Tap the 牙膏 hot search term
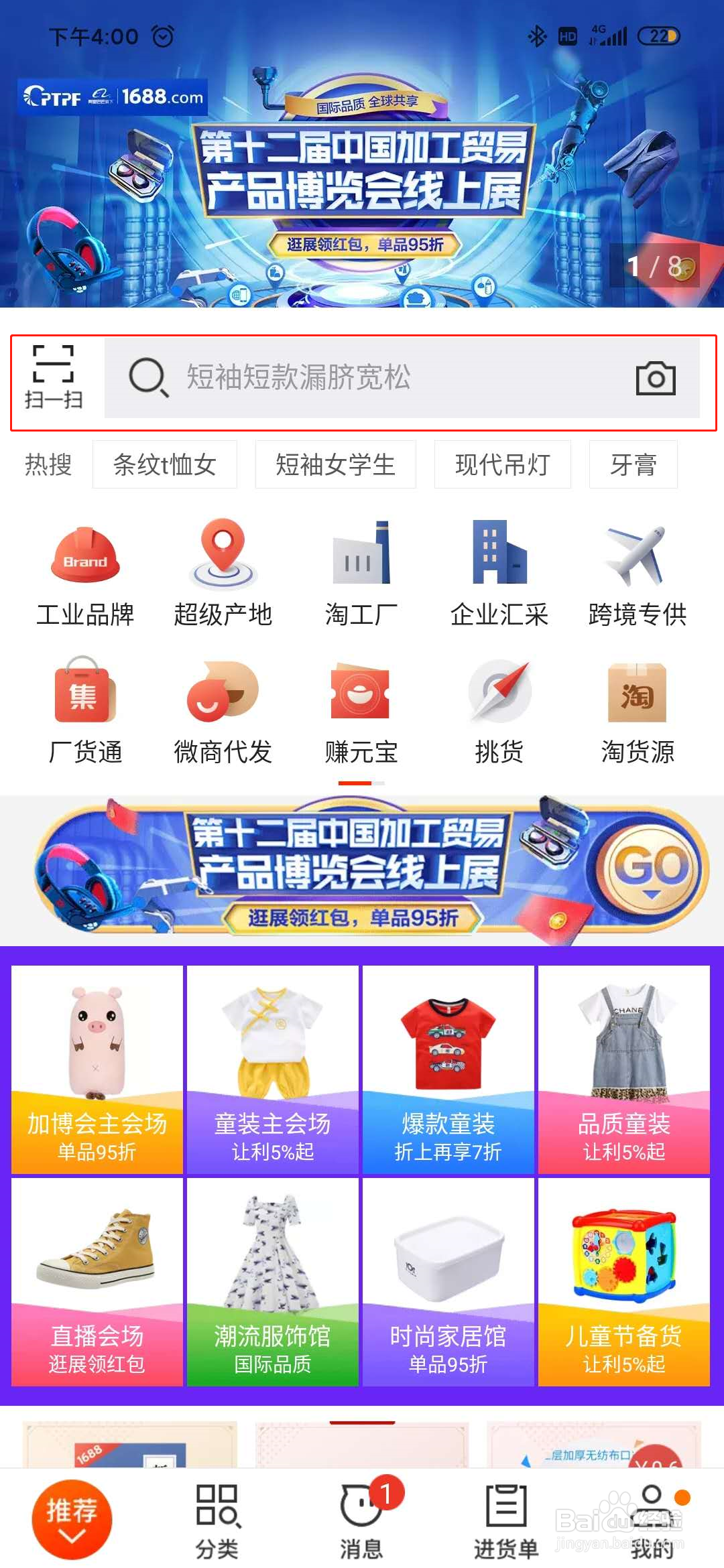This screenshot has height=1568, width=724. pos(633,465)
